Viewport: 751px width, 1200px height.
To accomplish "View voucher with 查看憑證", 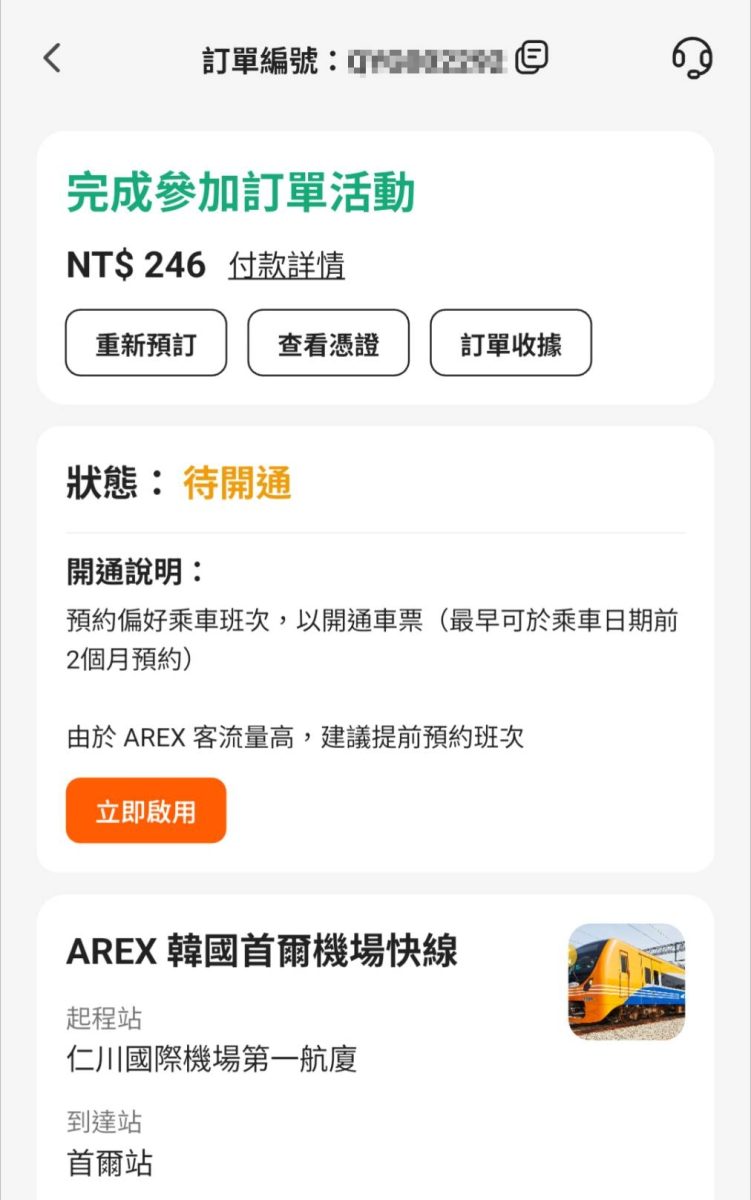I will point(328,343).
